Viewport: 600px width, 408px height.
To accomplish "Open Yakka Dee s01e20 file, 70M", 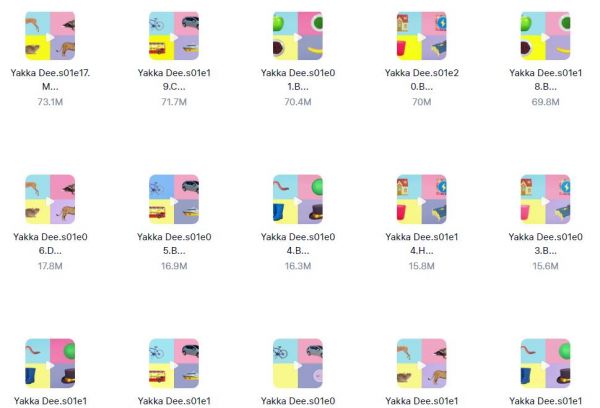I will (421, 37).
